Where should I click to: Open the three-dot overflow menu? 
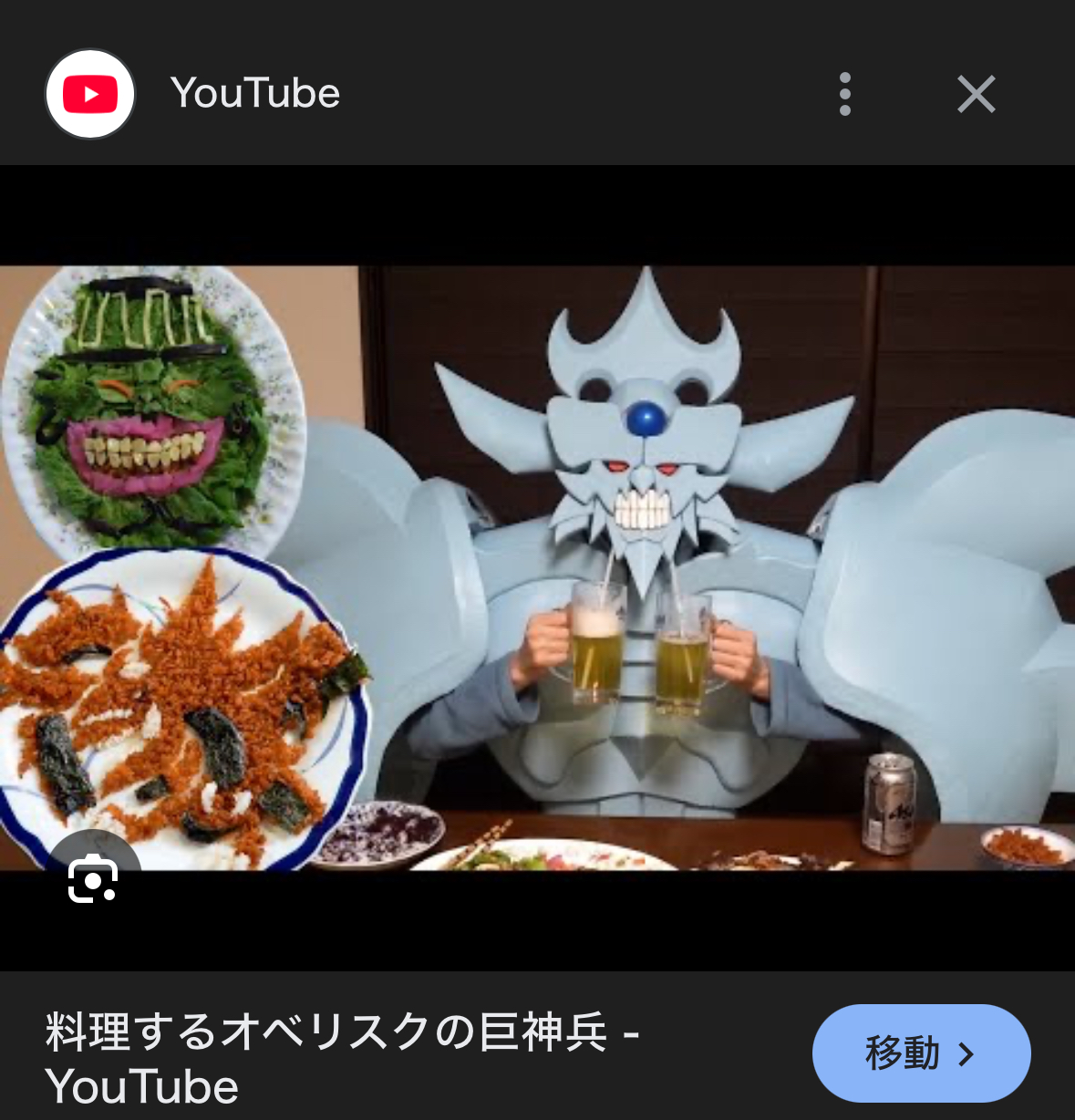(x=845, y=94)
